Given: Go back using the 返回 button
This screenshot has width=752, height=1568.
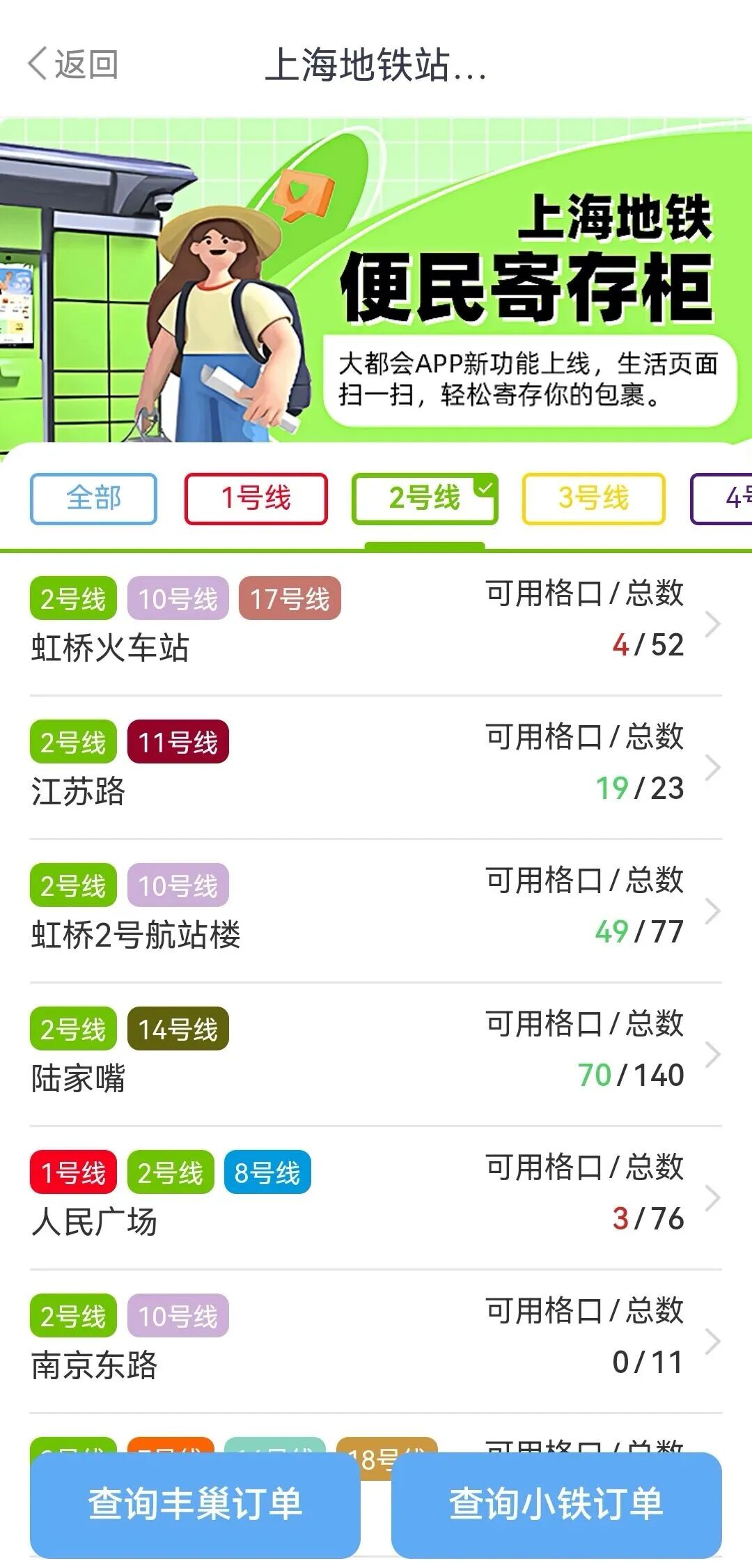Looking at the screenshot, I should pos(73,65).
